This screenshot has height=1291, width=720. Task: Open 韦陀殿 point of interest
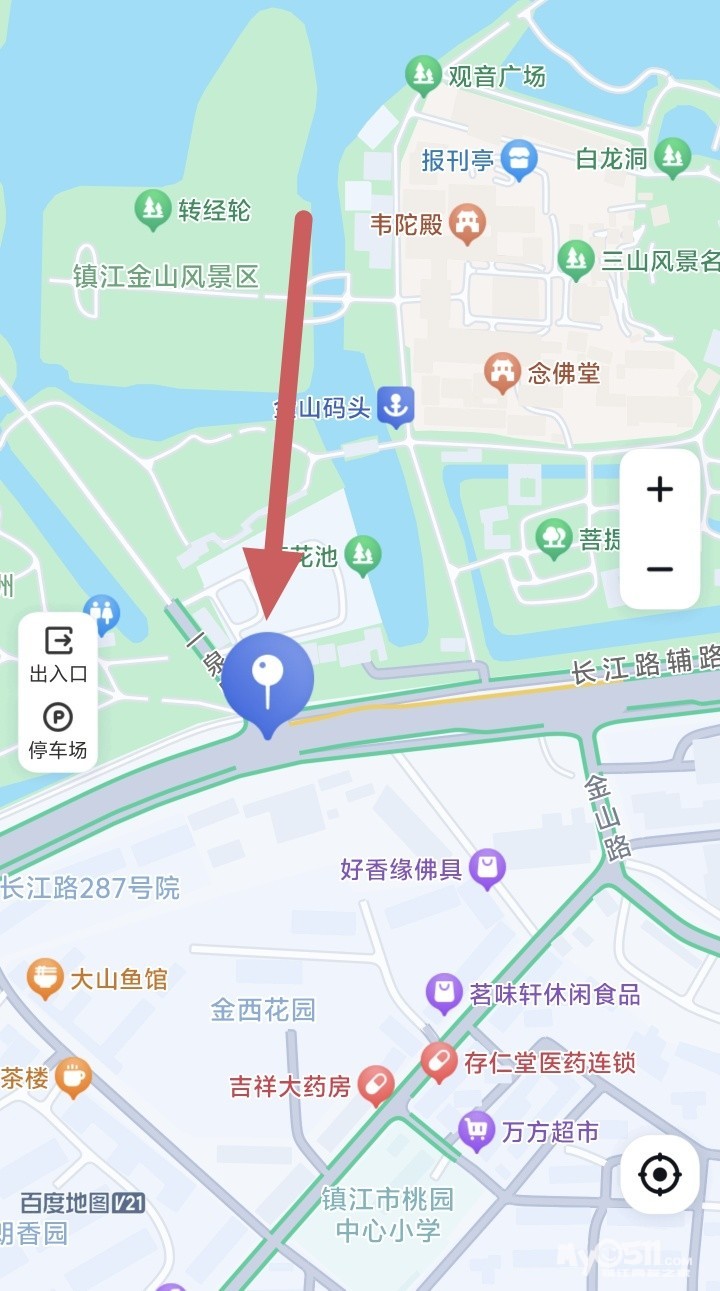point(467,223)
